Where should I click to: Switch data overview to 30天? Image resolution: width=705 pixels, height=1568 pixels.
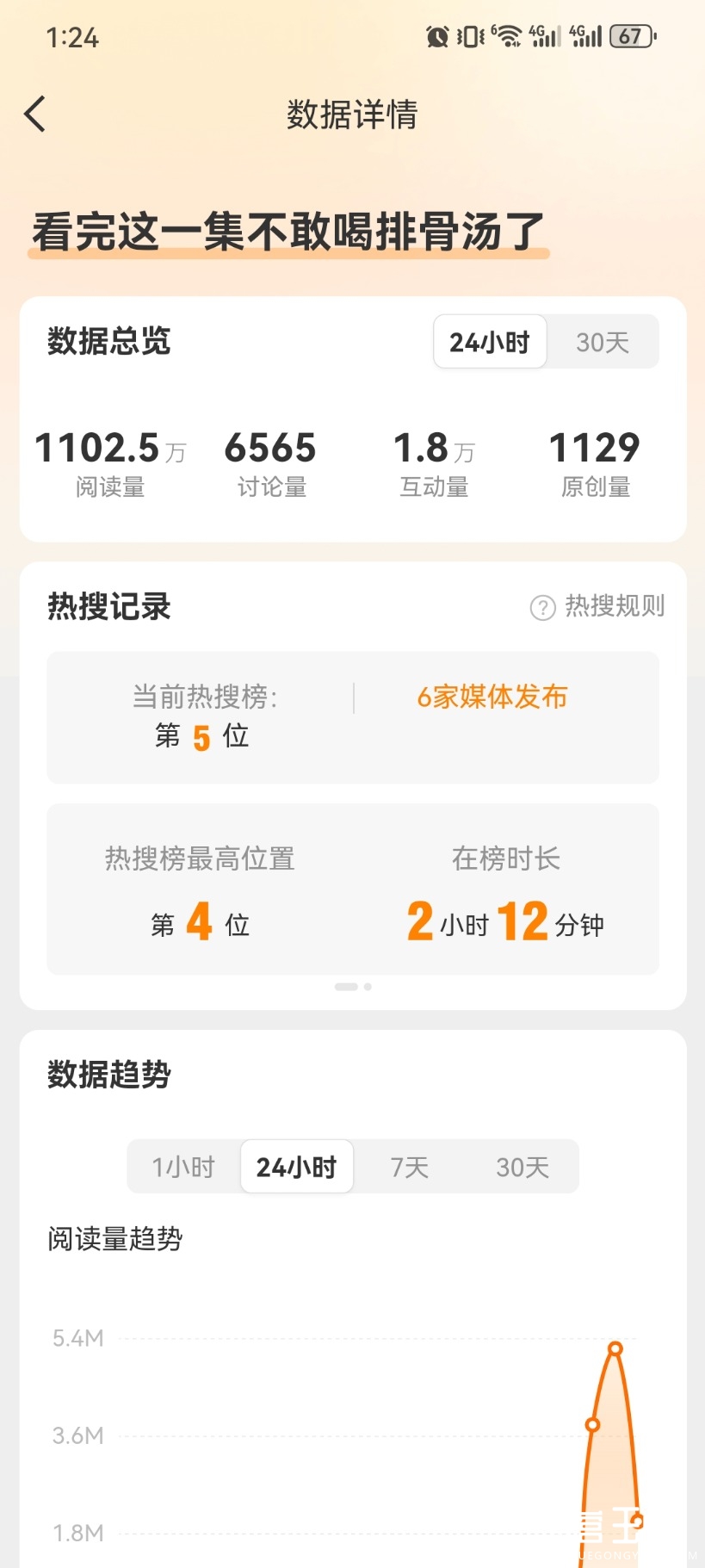[x=602, y=342]
